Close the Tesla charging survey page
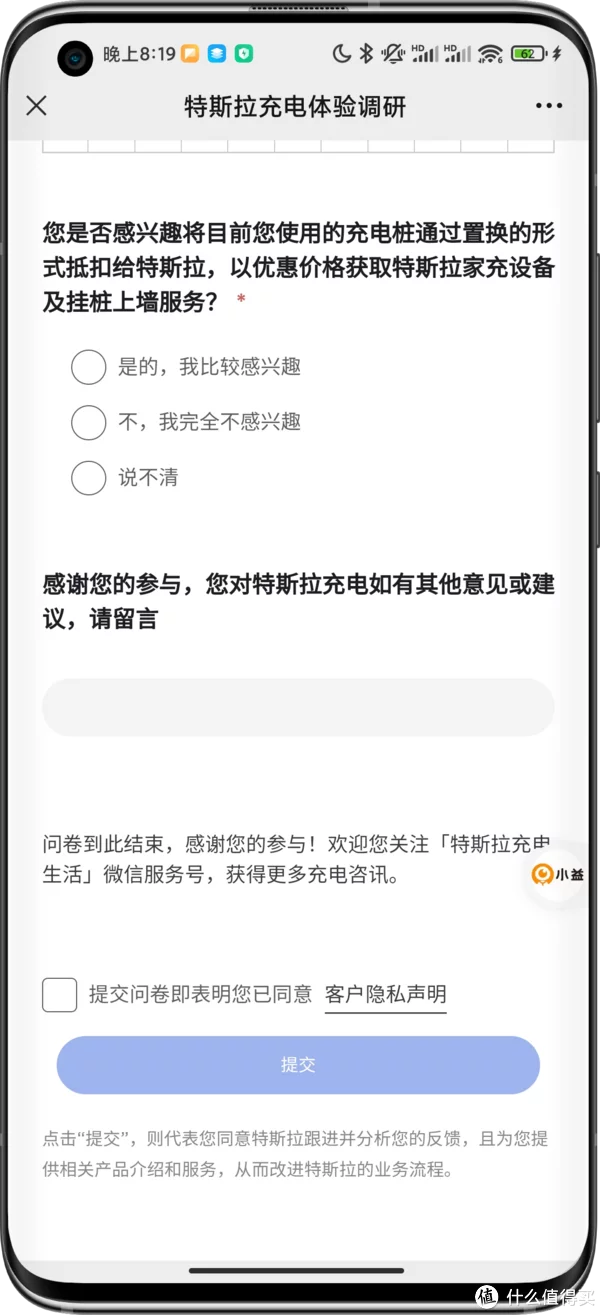 click(x=36, y=106)
